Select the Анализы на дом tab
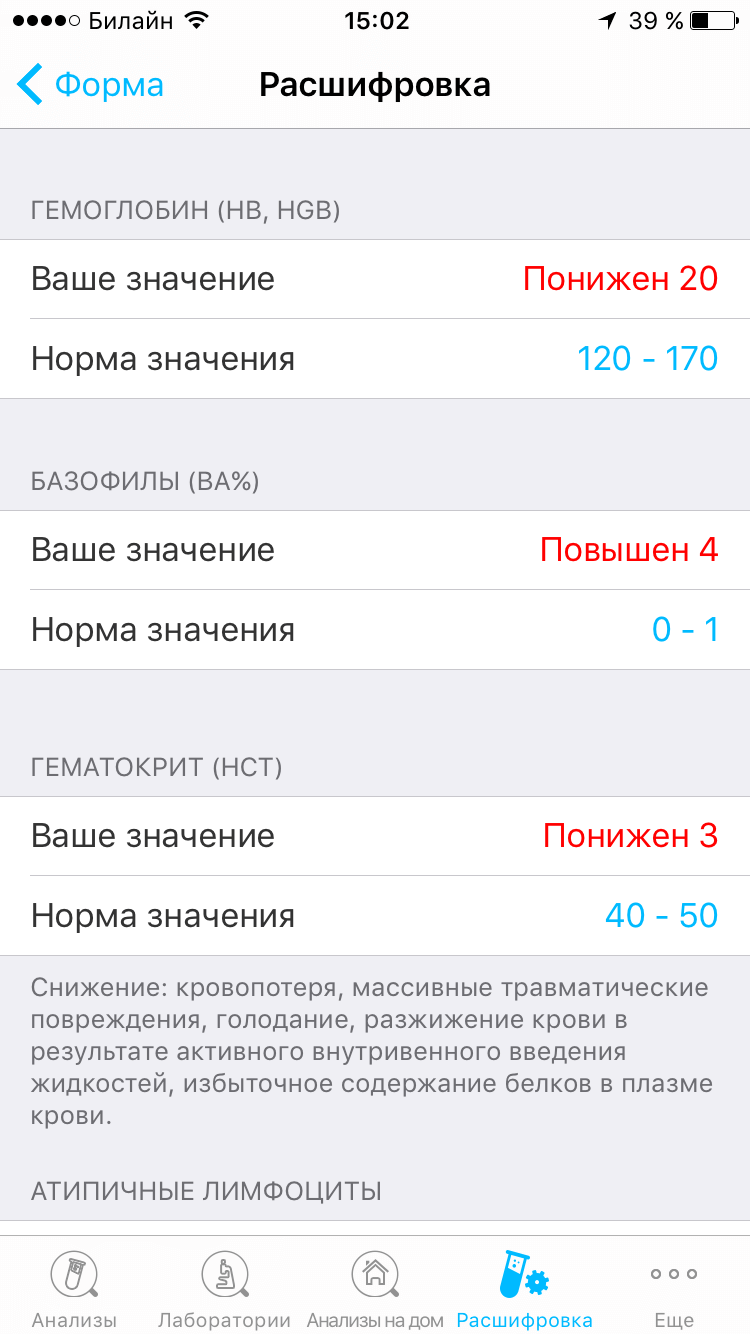The height and width of the screenshot is (1334, 750). click(375, 1288)
